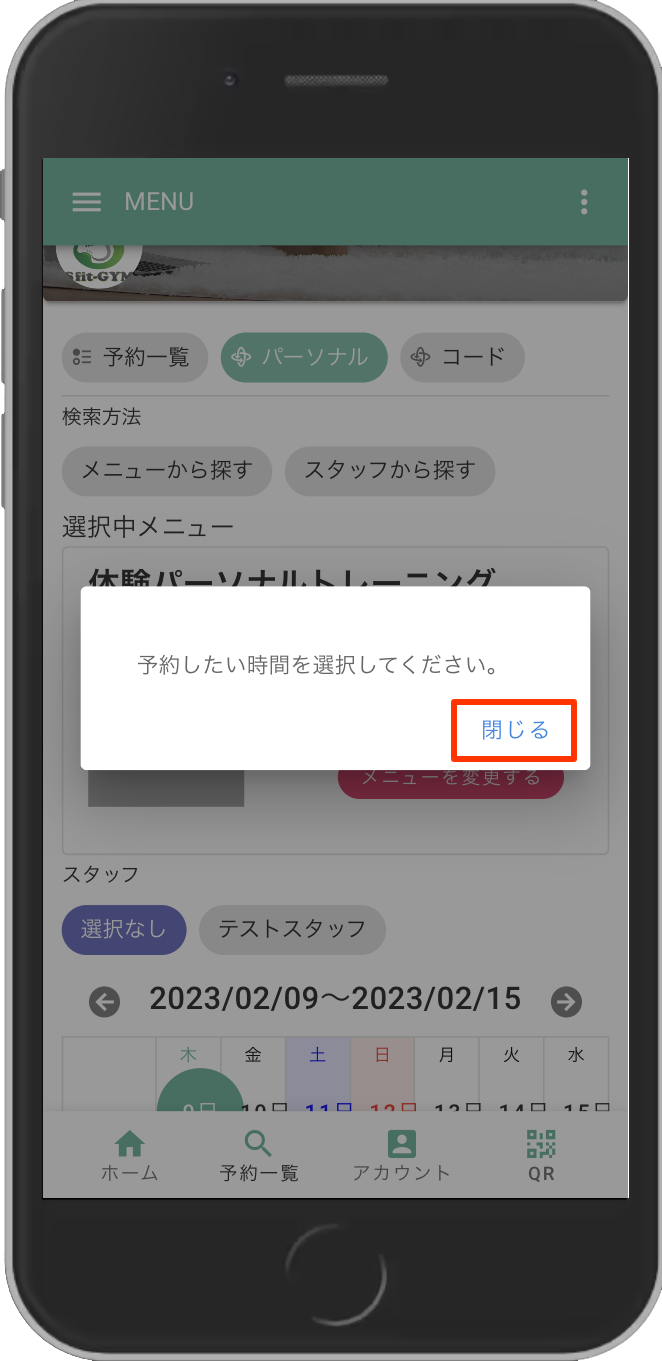Select the コード chip
This screenshot has height=1361, width=662.
point(462,357)
